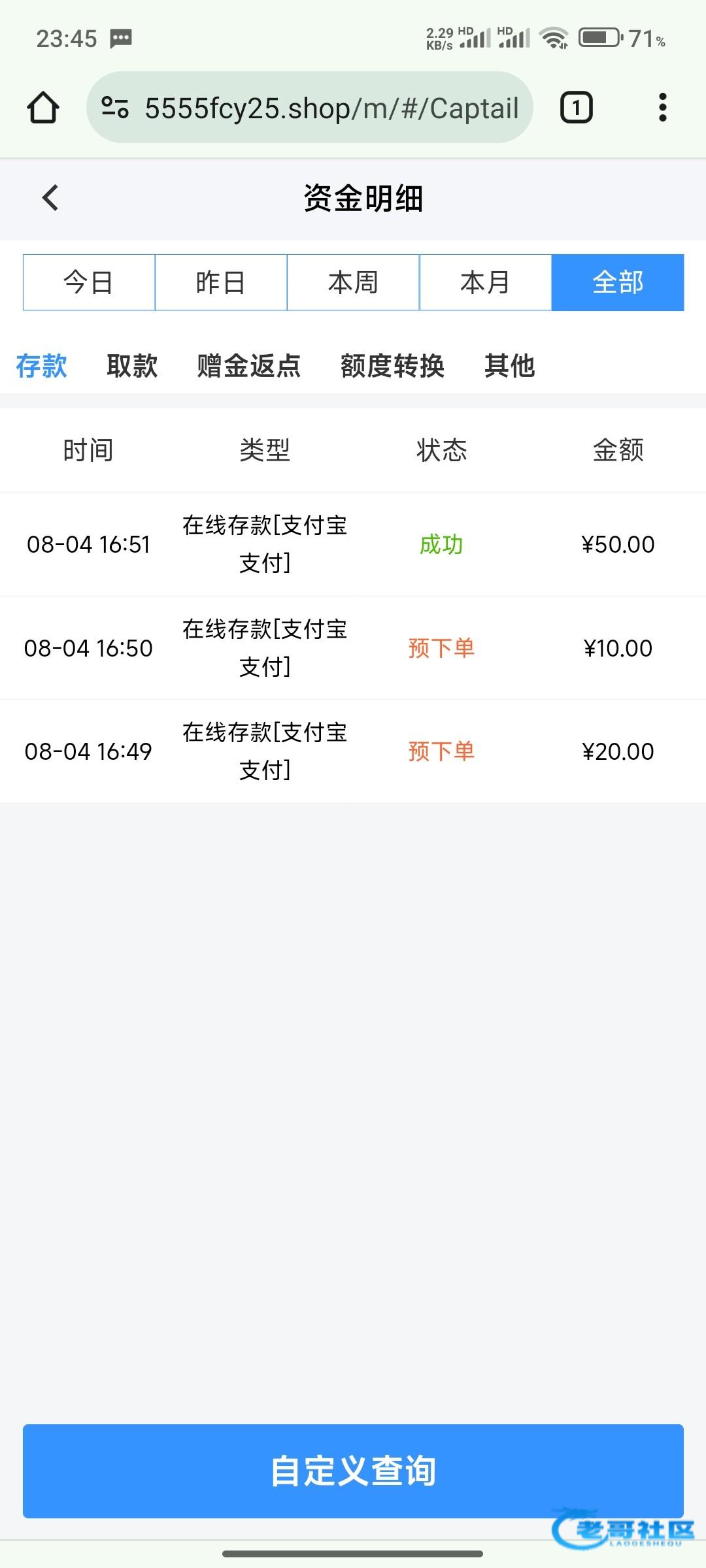Open the 赠金返点 tab

click(x=249, y=366)
